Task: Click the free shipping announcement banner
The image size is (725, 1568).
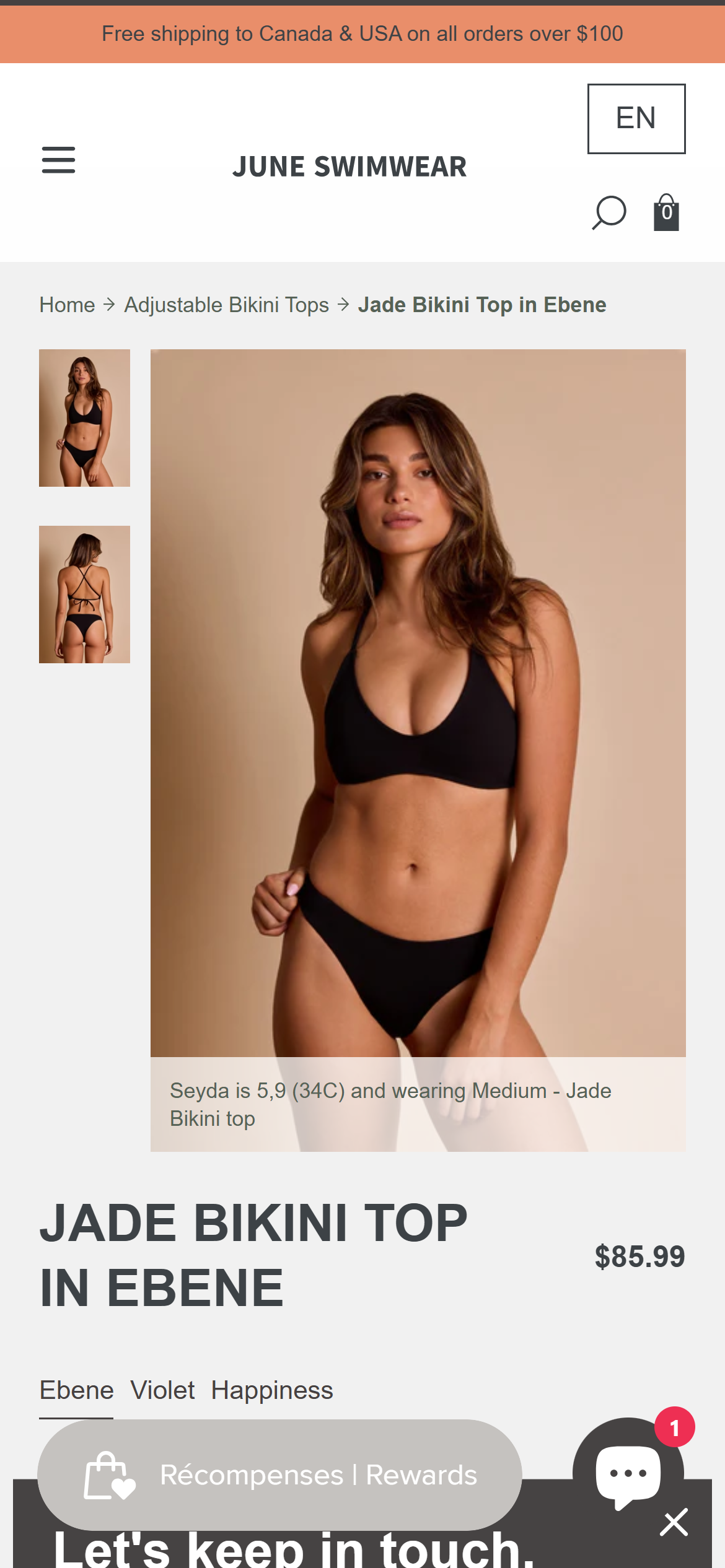Action: coord(362,34)
